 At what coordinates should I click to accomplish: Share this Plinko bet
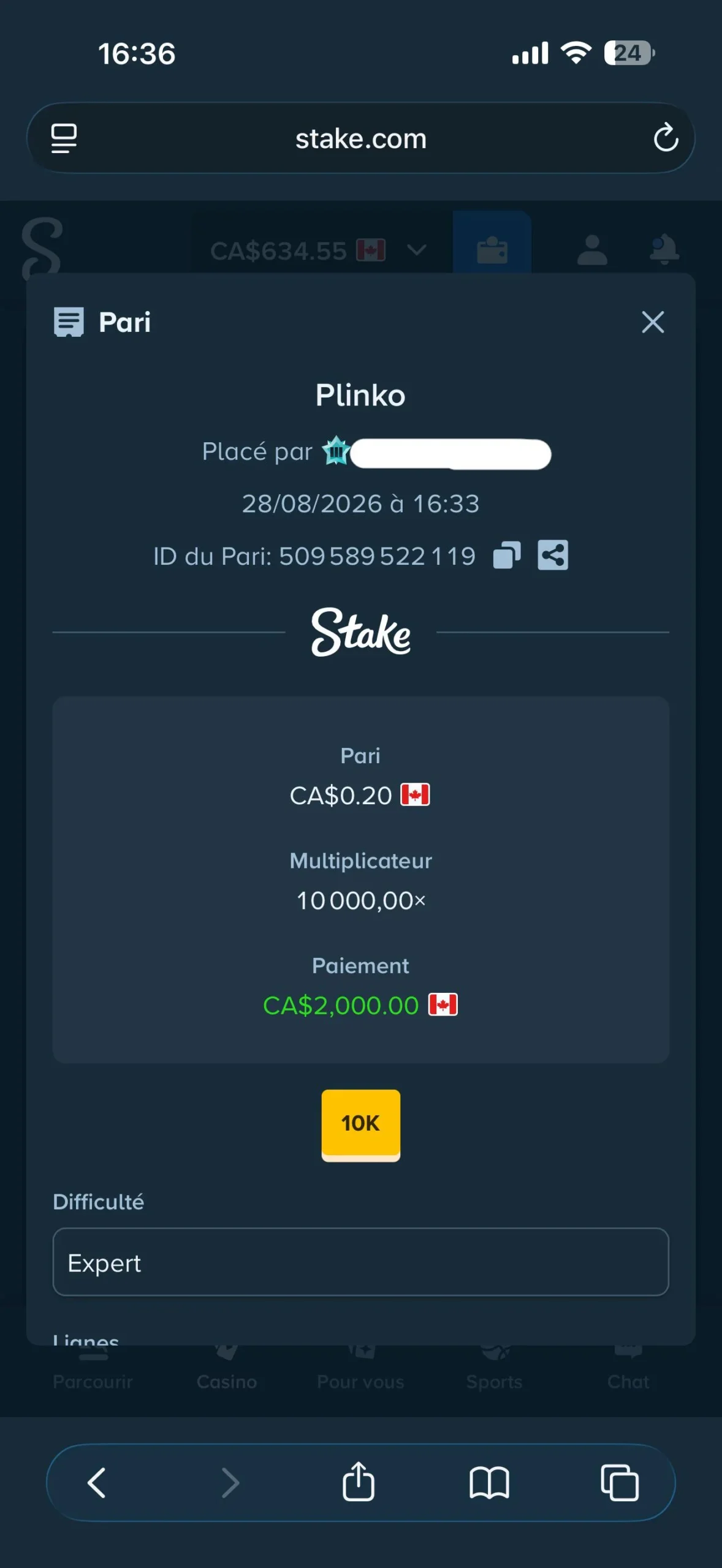point(553,556)
